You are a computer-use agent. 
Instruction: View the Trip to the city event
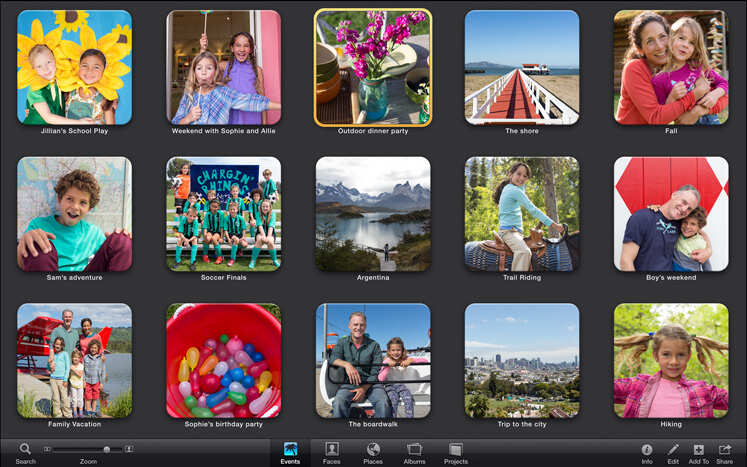[x=521, y=360]
